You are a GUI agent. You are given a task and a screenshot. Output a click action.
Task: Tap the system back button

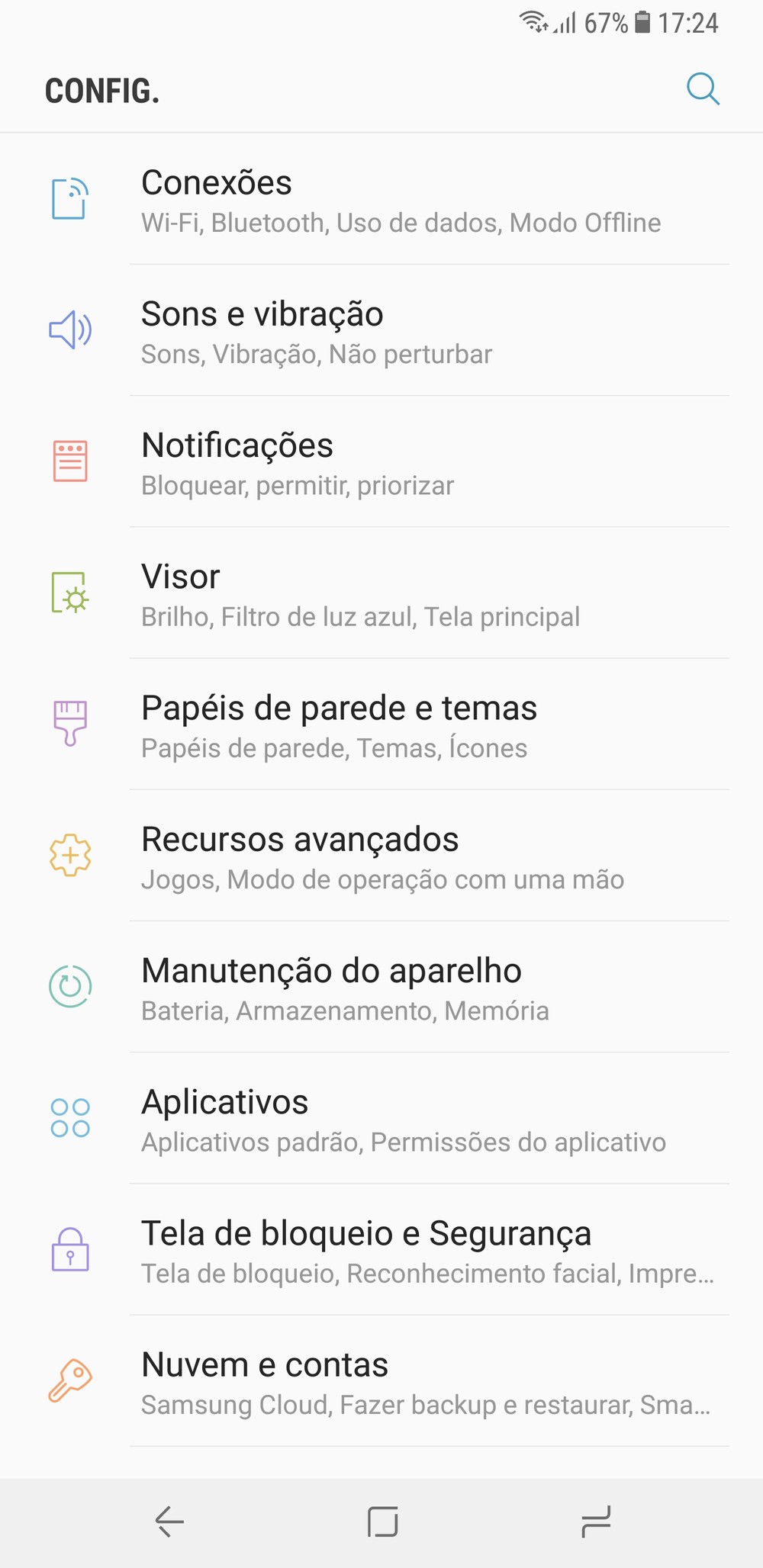169,1521
